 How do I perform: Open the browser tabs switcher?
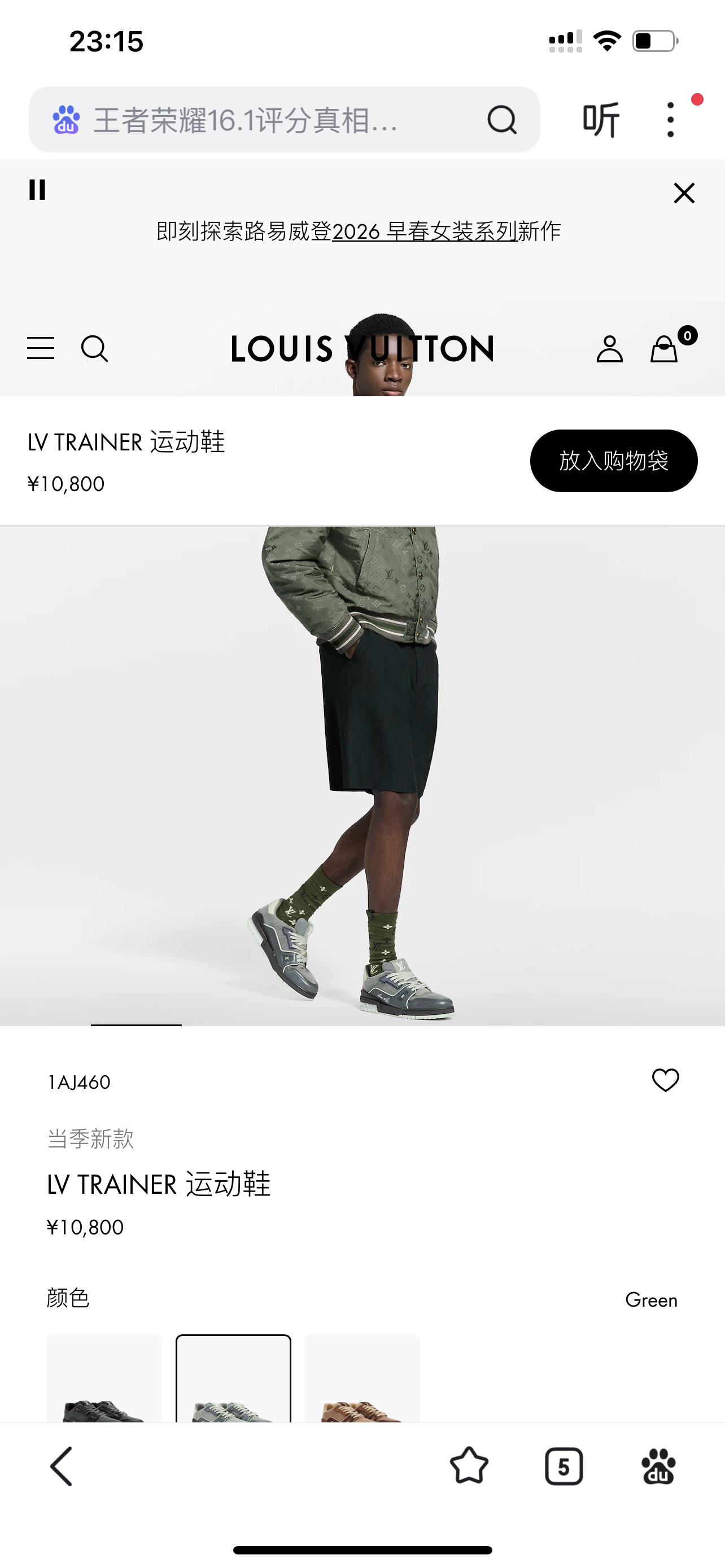pos(564,1466)
